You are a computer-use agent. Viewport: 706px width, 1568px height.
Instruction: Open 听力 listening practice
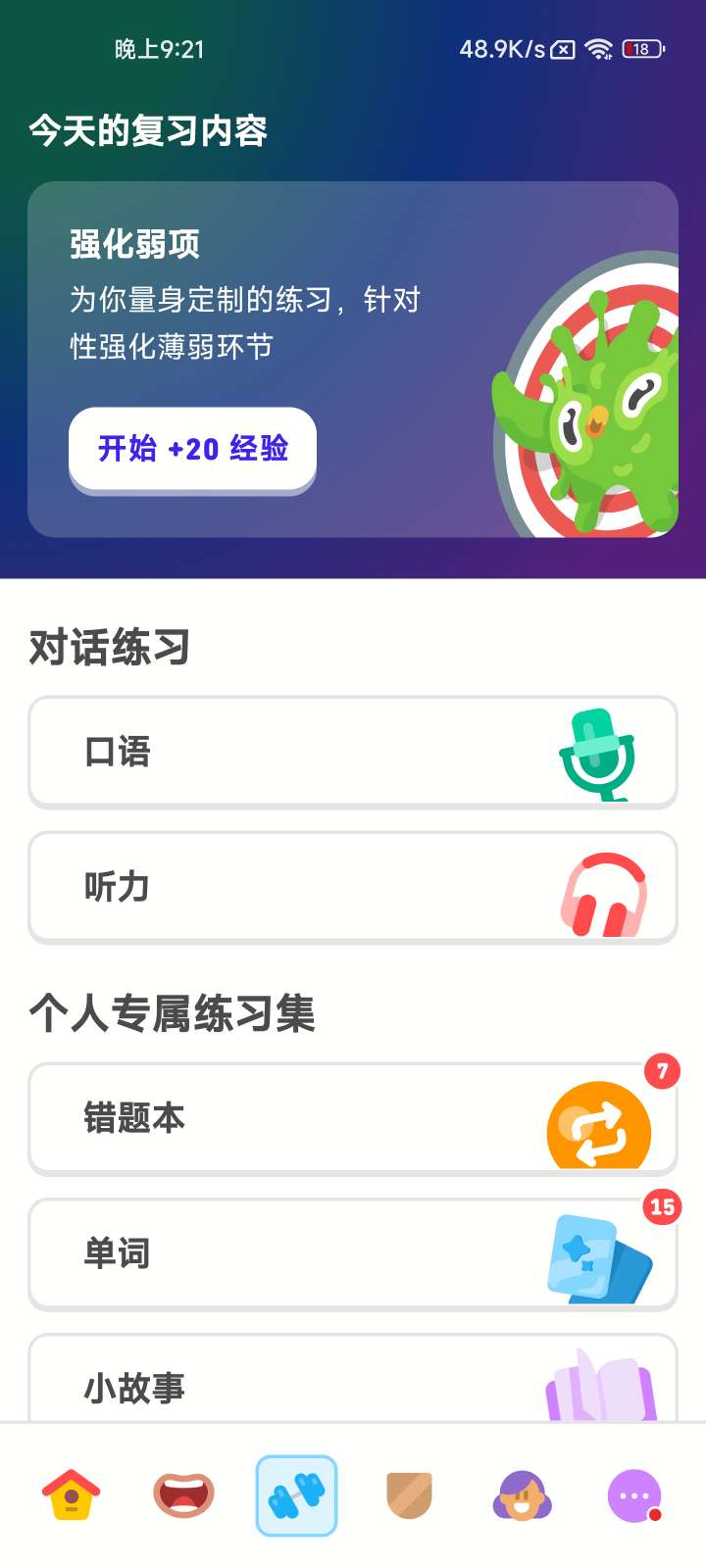tap(353, 887)
